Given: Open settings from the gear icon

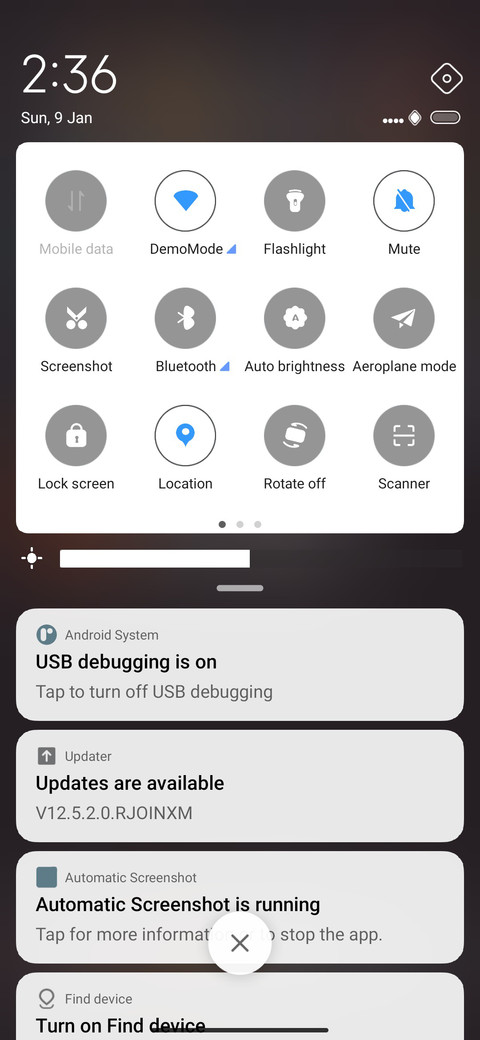Looking at the screenshot, I should pos(446,79).
